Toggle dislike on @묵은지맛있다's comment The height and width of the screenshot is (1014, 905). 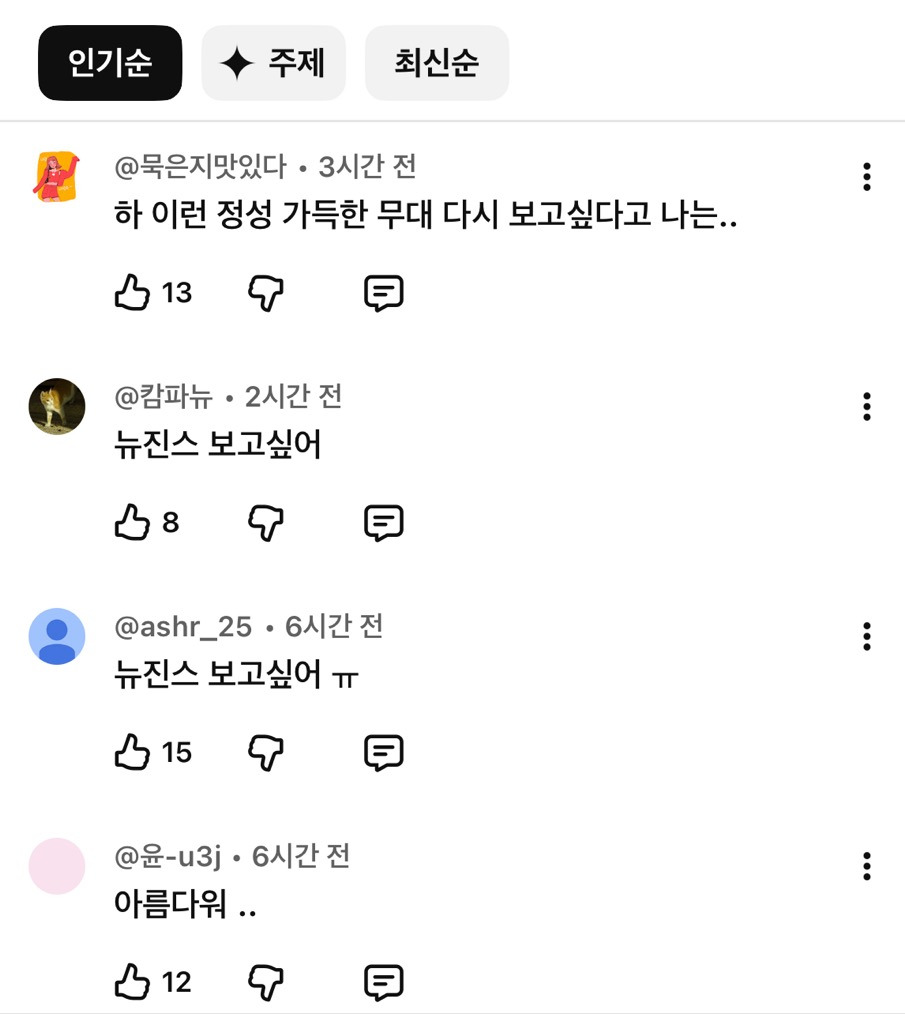click(x=264, y=292)
